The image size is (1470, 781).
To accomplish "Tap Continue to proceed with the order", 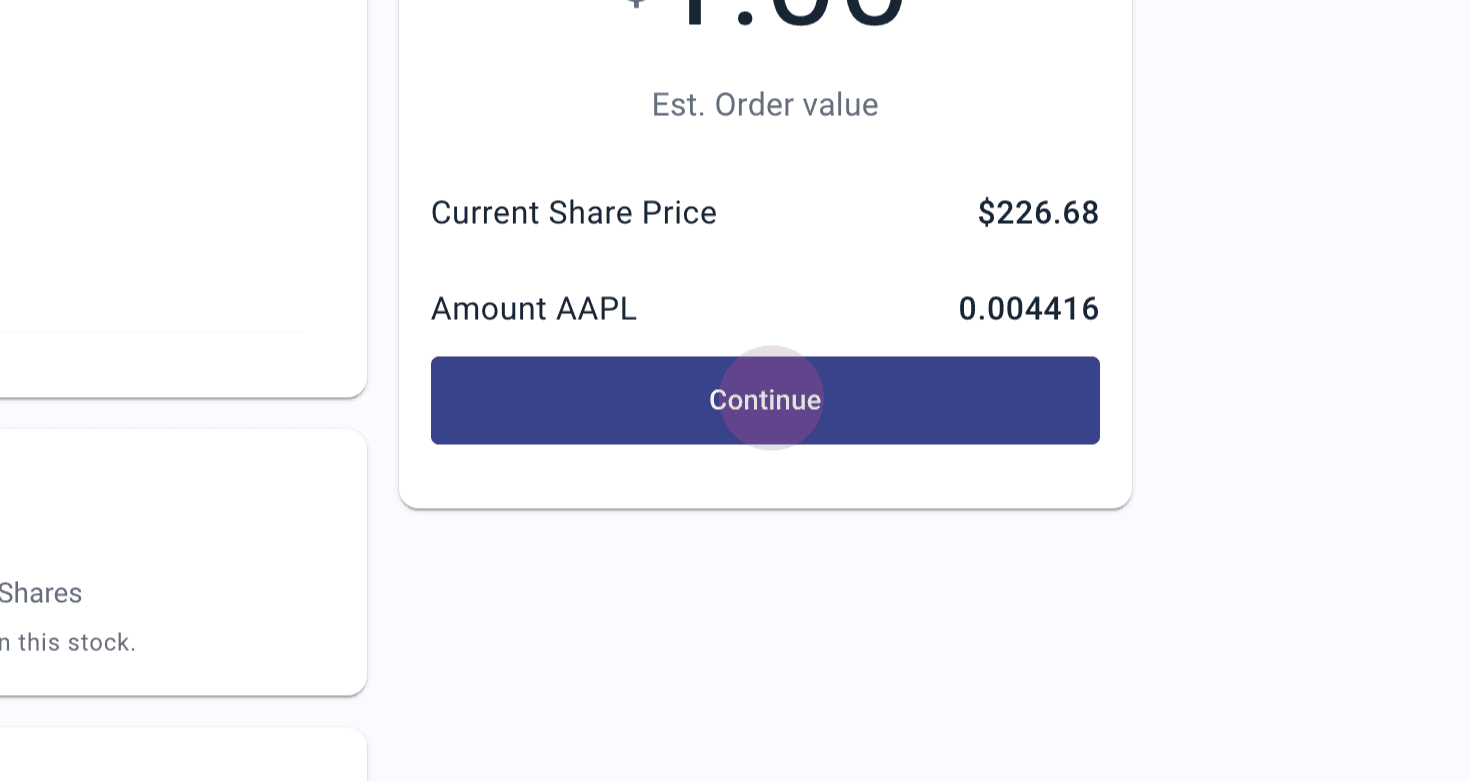I will tap(765, 400).
